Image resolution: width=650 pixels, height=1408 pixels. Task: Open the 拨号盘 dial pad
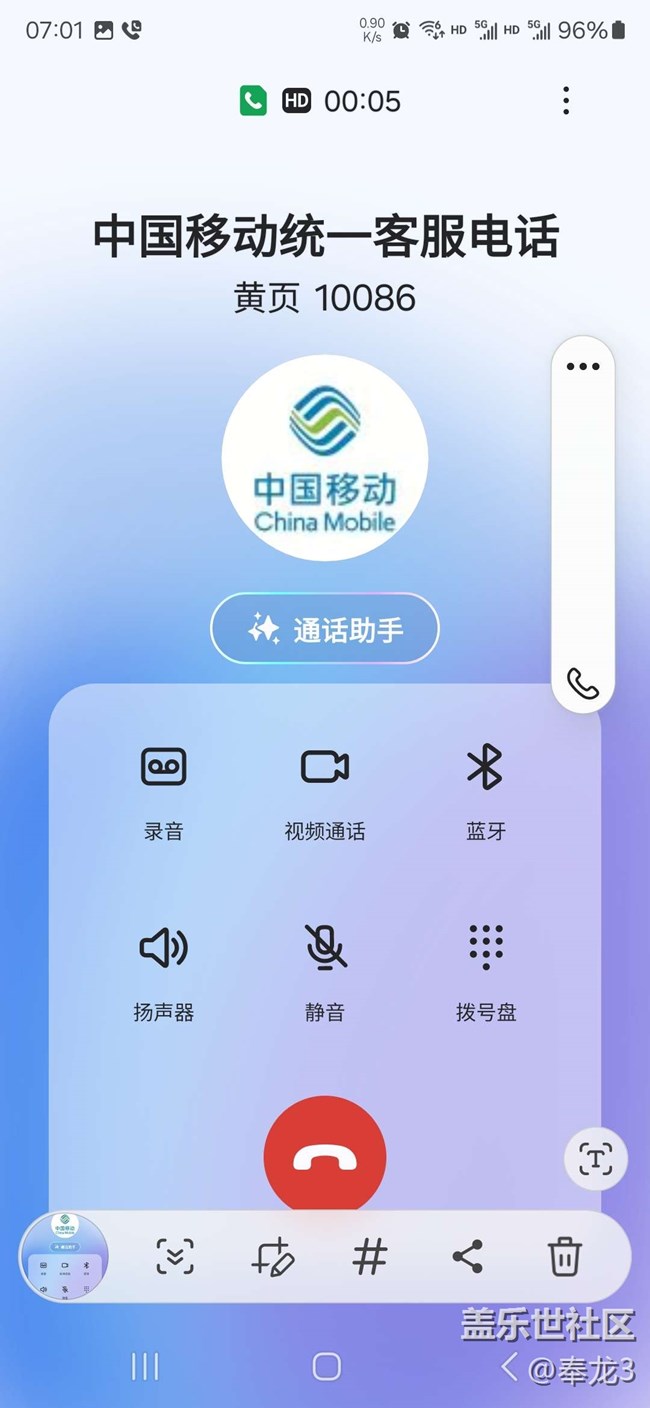486,973
